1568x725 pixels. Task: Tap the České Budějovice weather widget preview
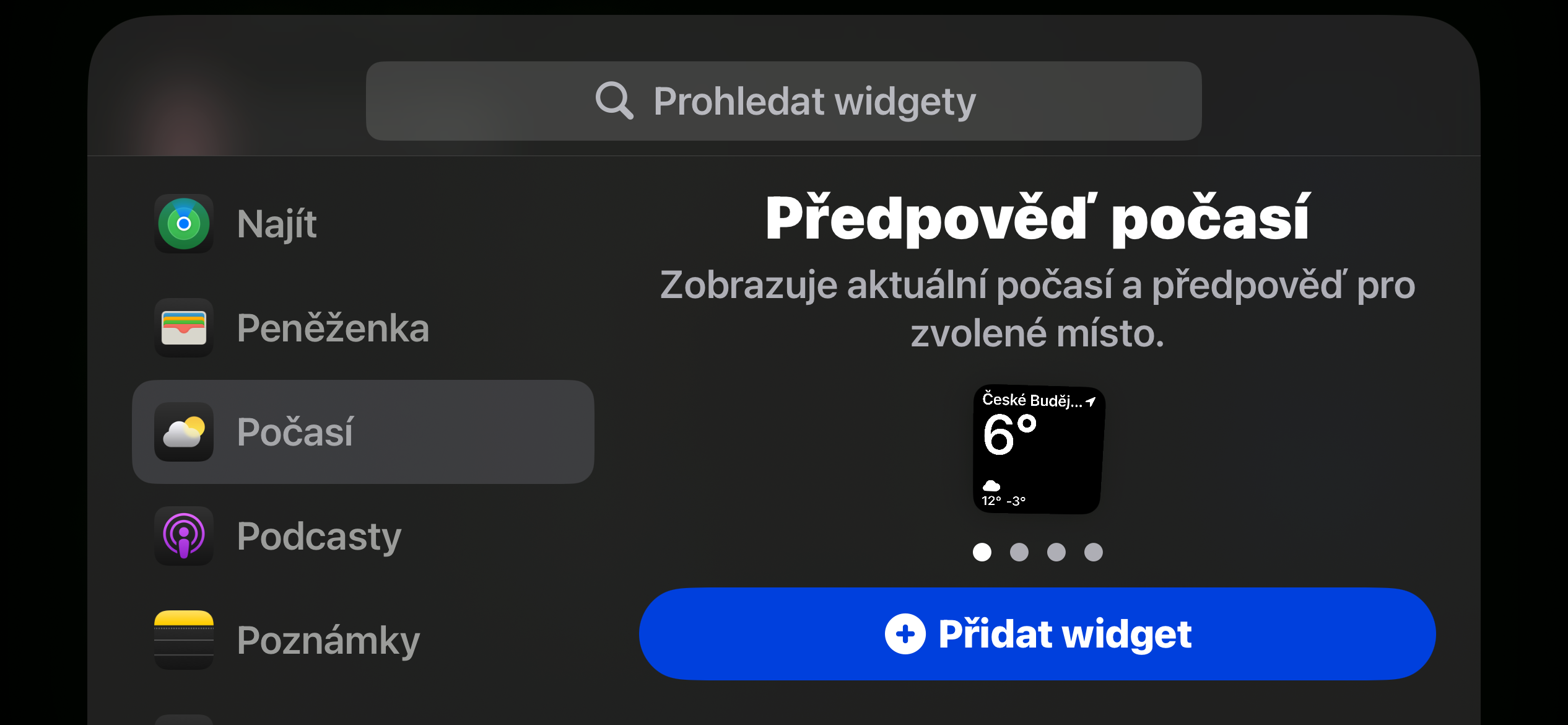(x=1038, y=450)
